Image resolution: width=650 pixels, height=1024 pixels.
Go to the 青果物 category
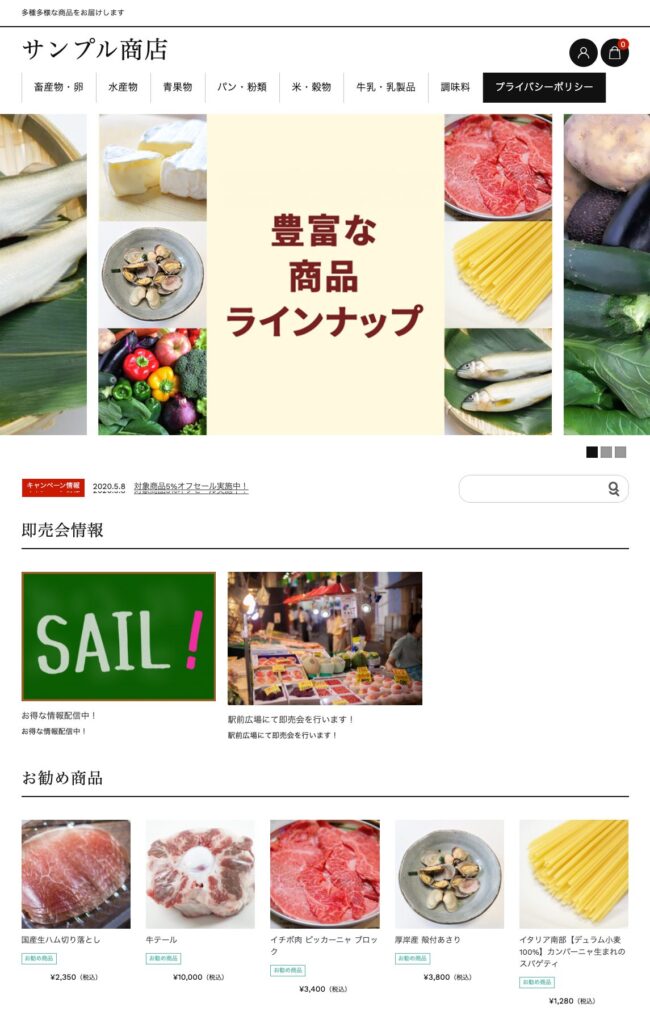[x=178, y=87]
